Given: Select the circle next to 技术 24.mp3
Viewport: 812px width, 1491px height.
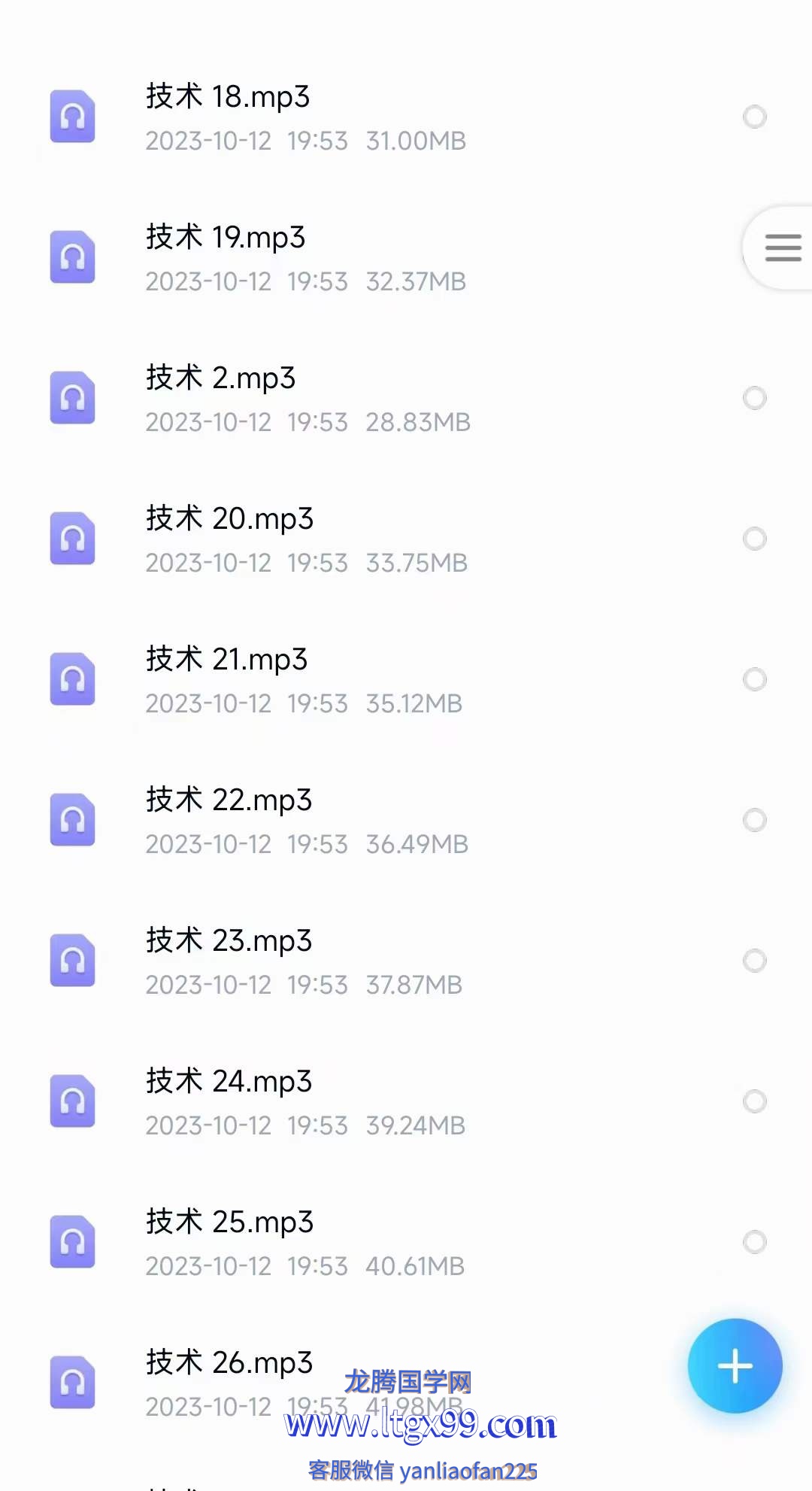Looking at the screenshot, I should point(754,1101).
